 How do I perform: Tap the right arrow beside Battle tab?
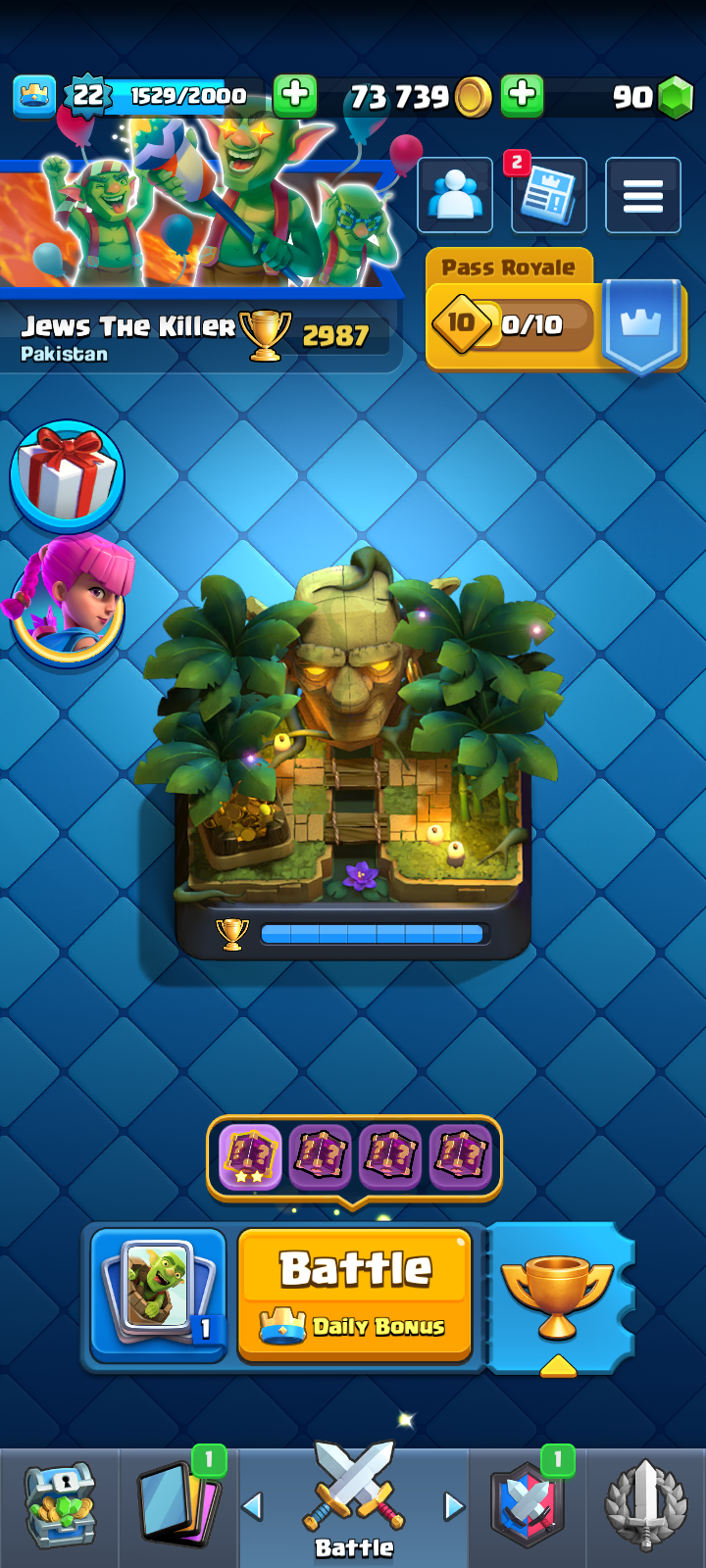click(453, 1506)
